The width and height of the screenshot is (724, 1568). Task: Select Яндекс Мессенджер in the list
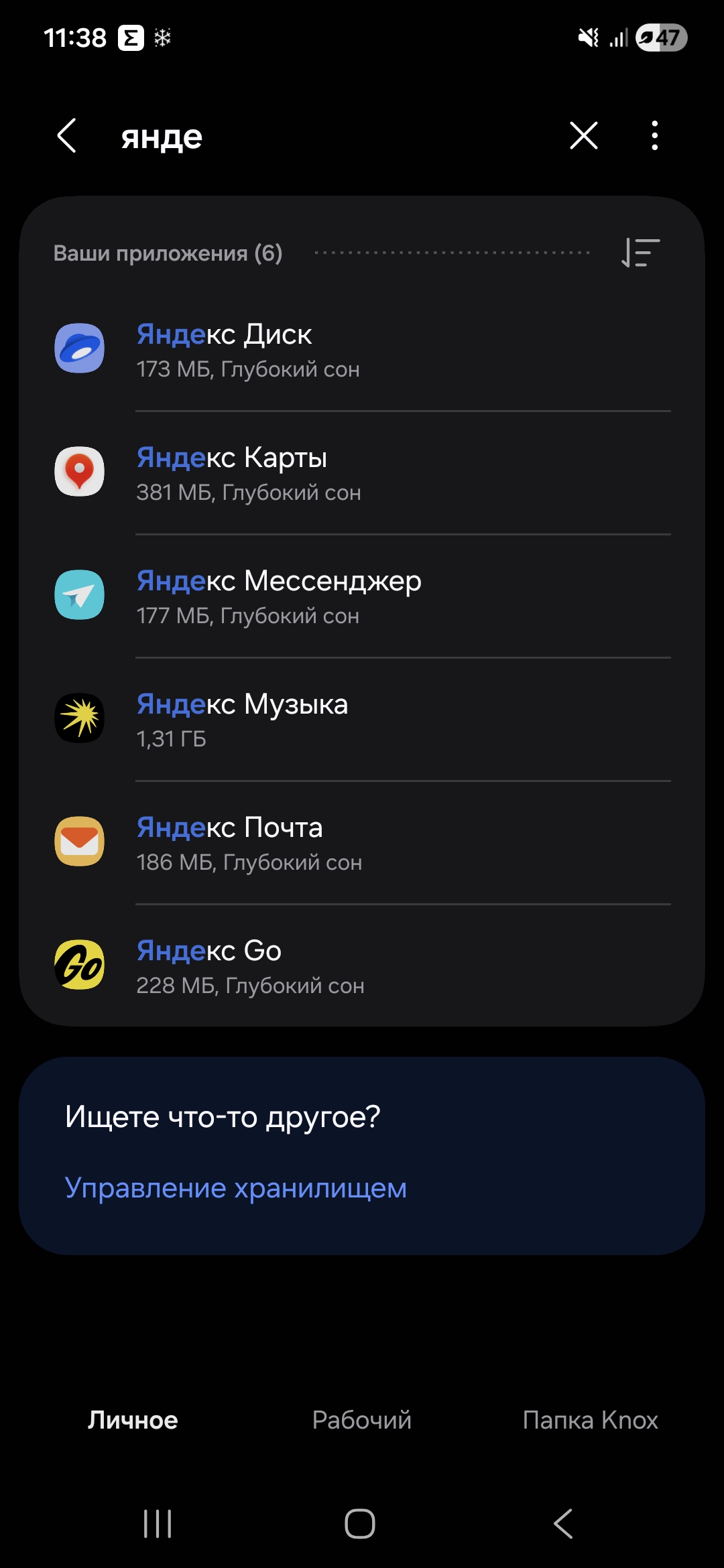[x=362, y=596]
